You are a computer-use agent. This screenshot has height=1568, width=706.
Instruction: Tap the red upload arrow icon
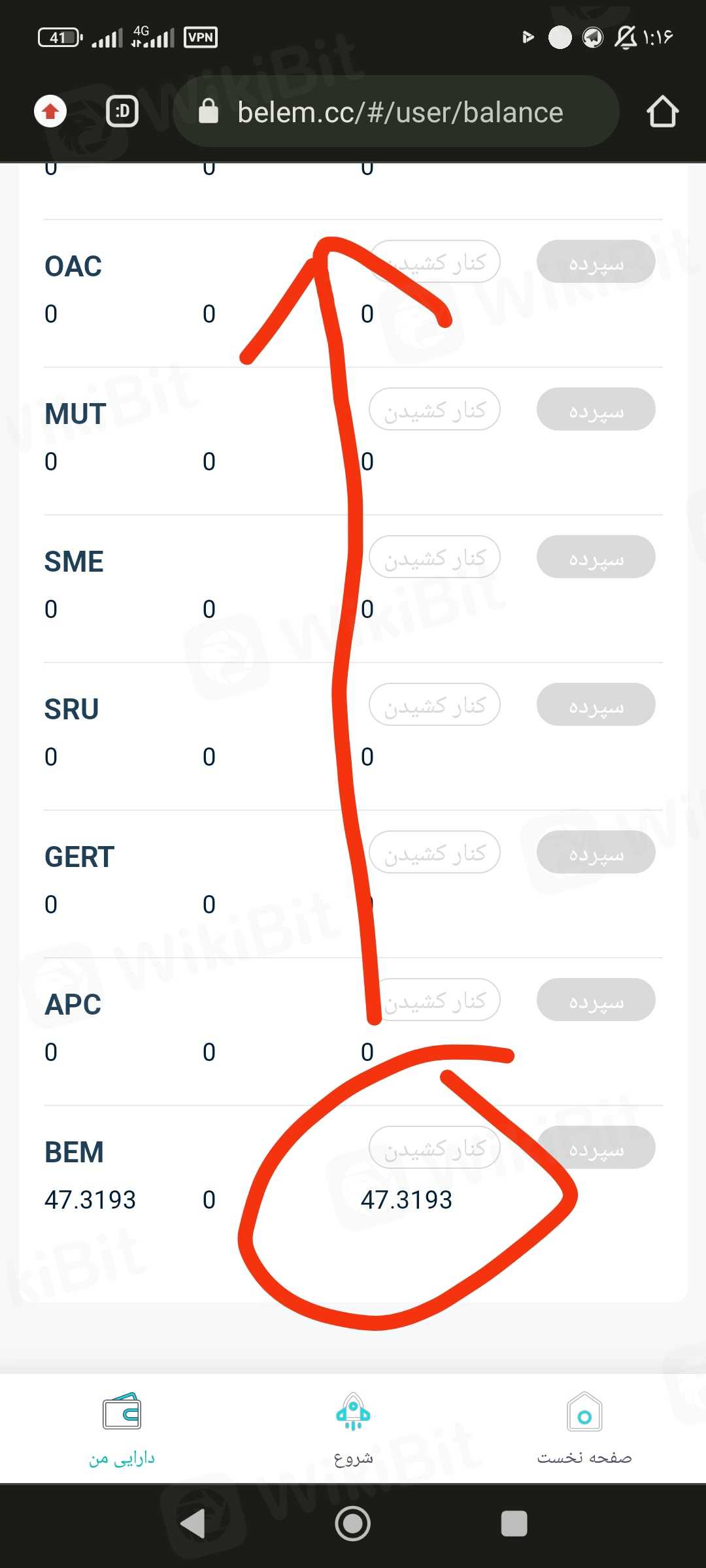pos(50,112)
